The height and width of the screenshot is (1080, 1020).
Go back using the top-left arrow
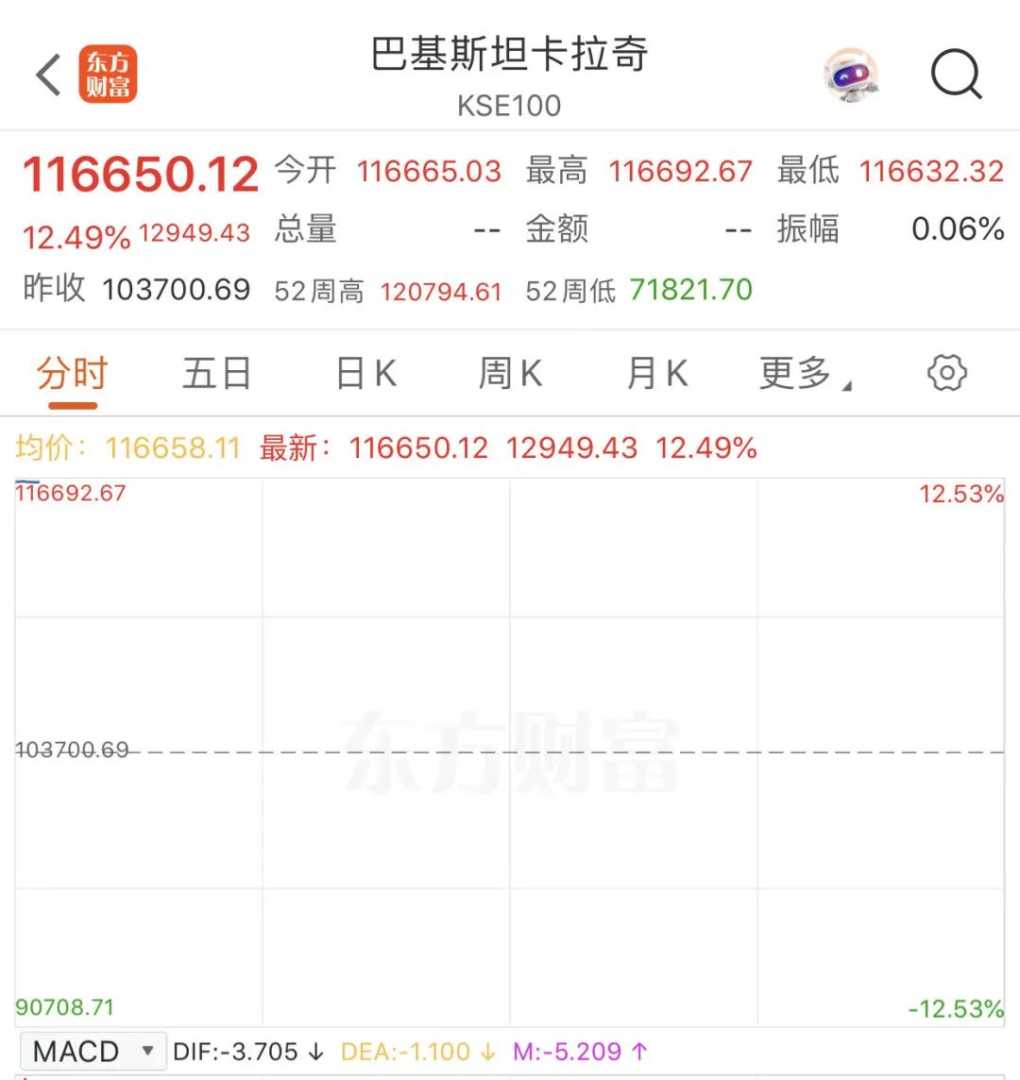(x=49, y=75)
